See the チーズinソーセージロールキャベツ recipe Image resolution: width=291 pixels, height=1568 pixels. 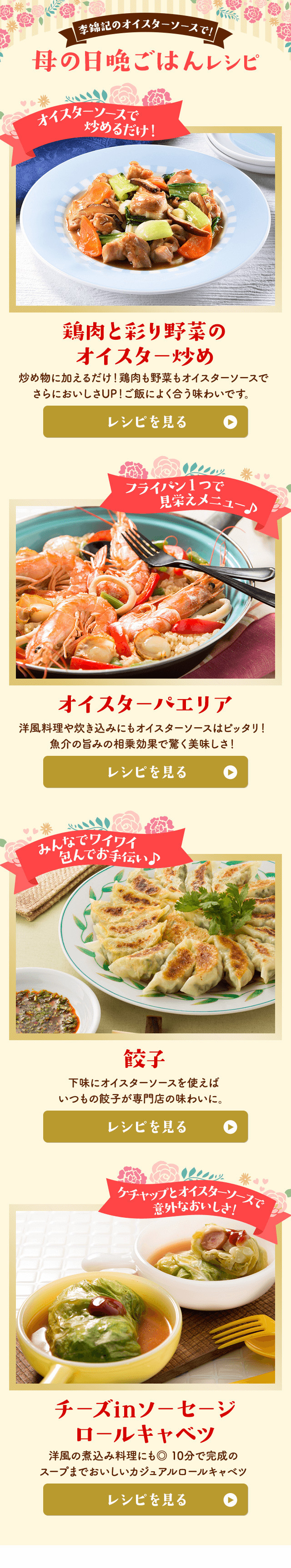(145, 1499)
